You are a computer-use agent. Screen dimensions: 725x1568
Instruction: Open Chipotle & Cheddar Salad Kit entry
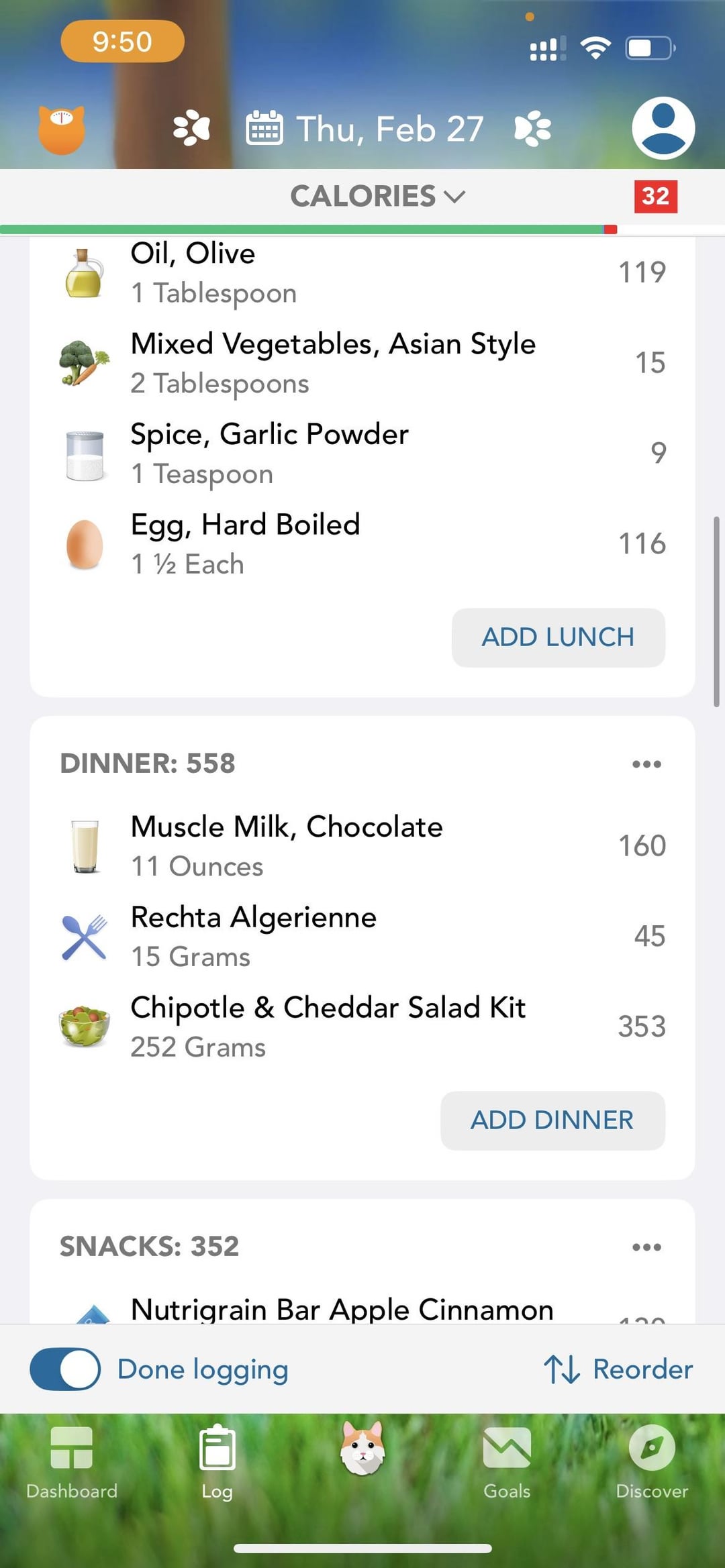click(x=362, y=1027)
